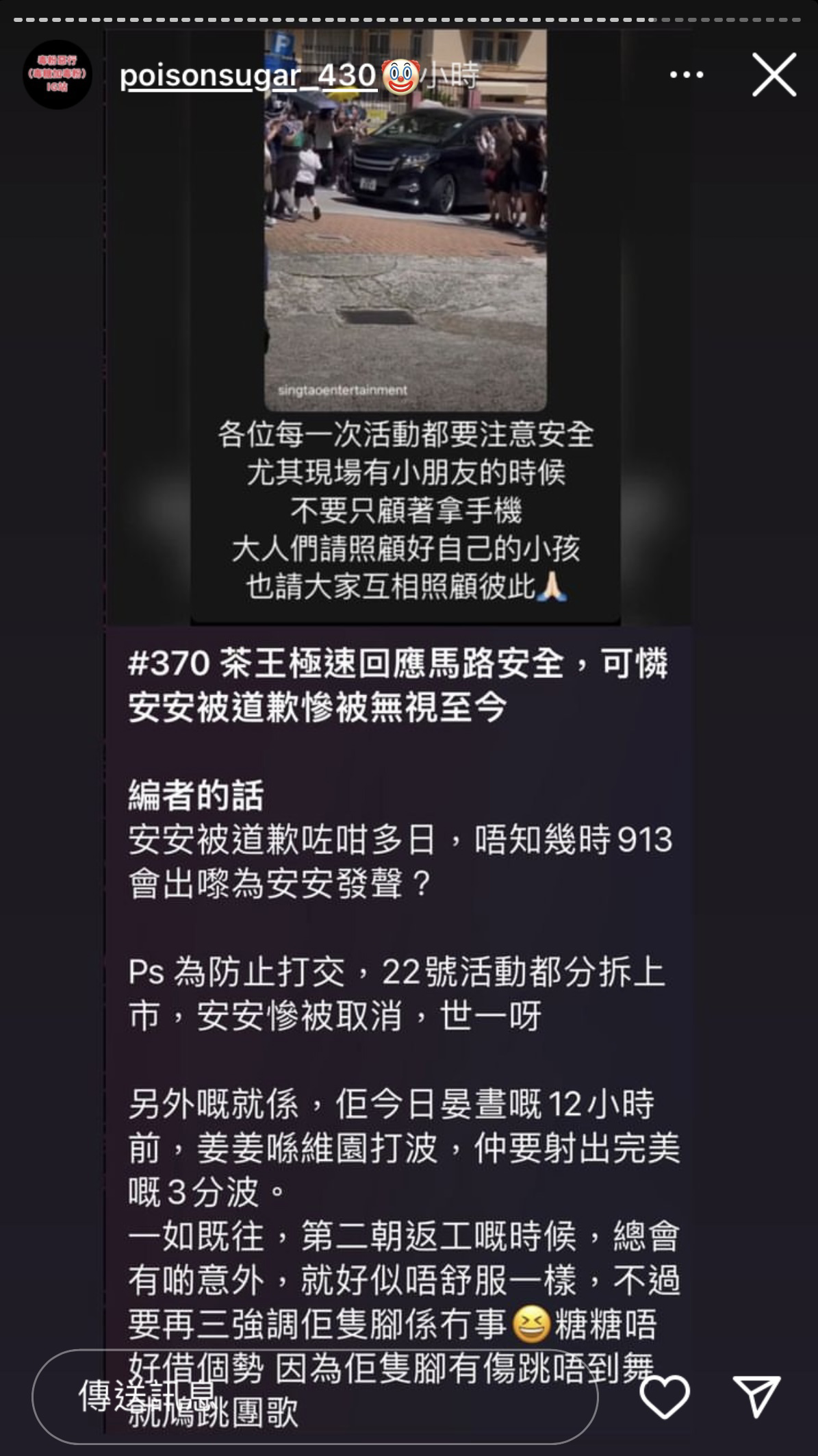818x1456 pixels.
Task: Like this story with the heart
Action: tap(664, 1397)
